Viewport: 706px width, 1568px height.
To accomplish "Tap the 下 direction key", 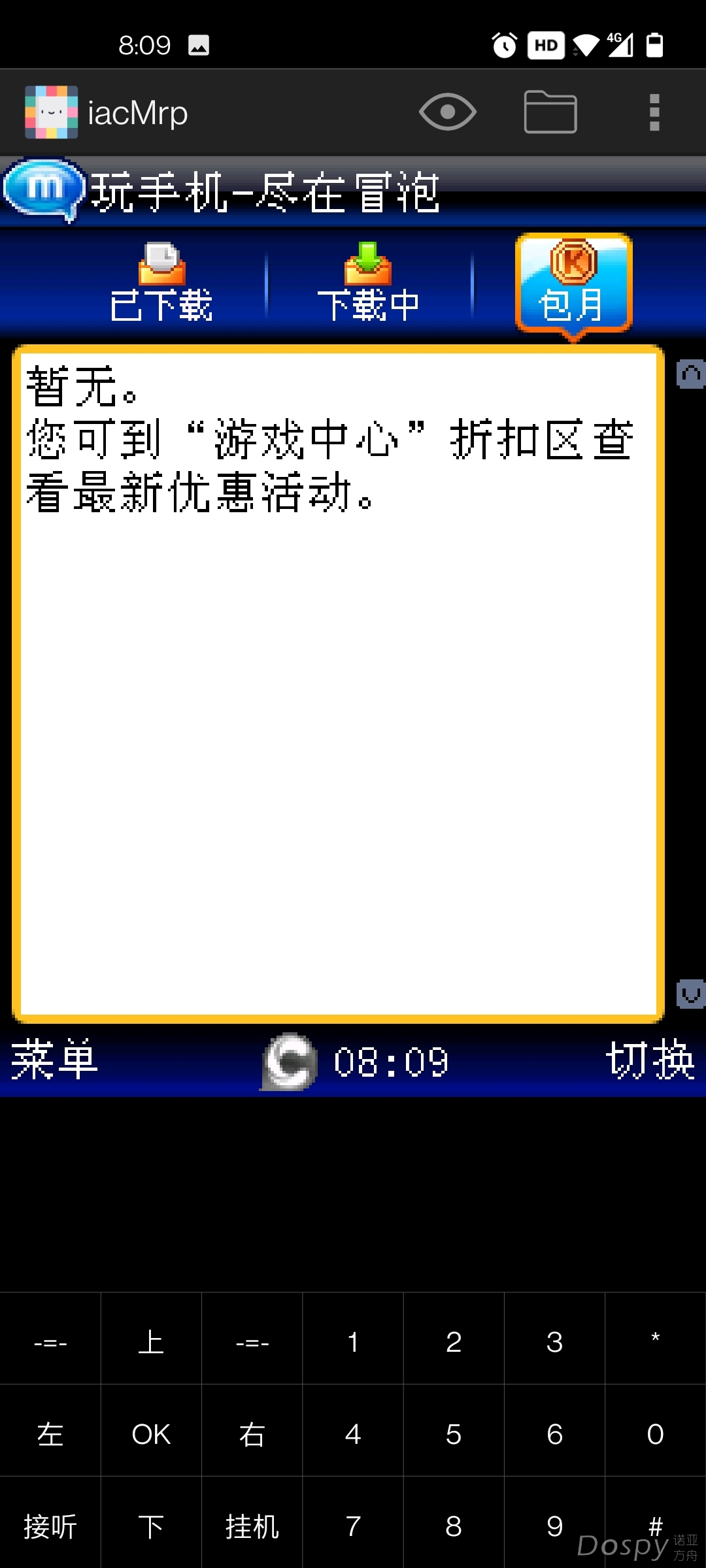I will (151, 1526).
